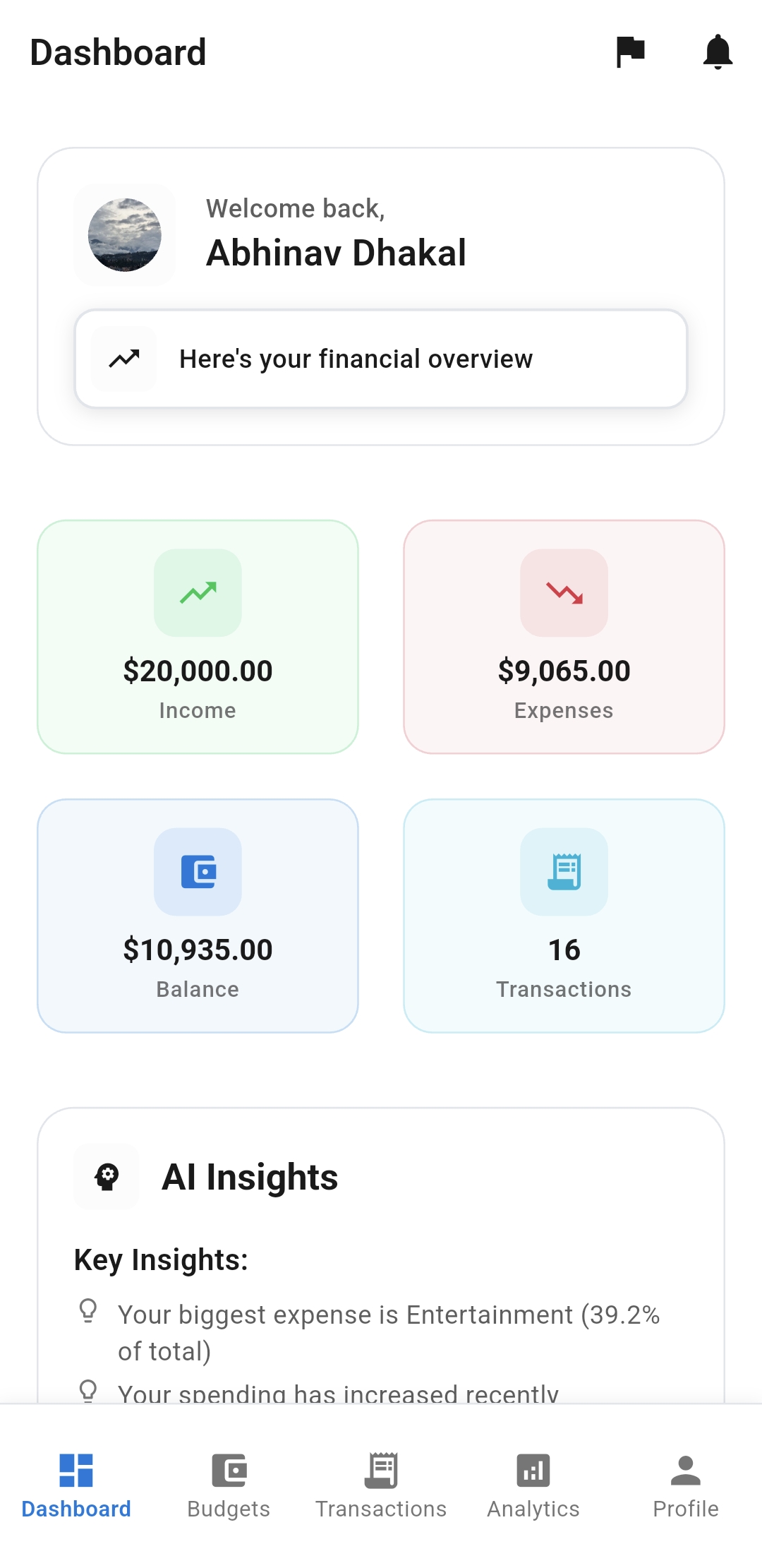Click the AI Insights head icon
Screen dimensions: 762x1568
[105, 1175]
